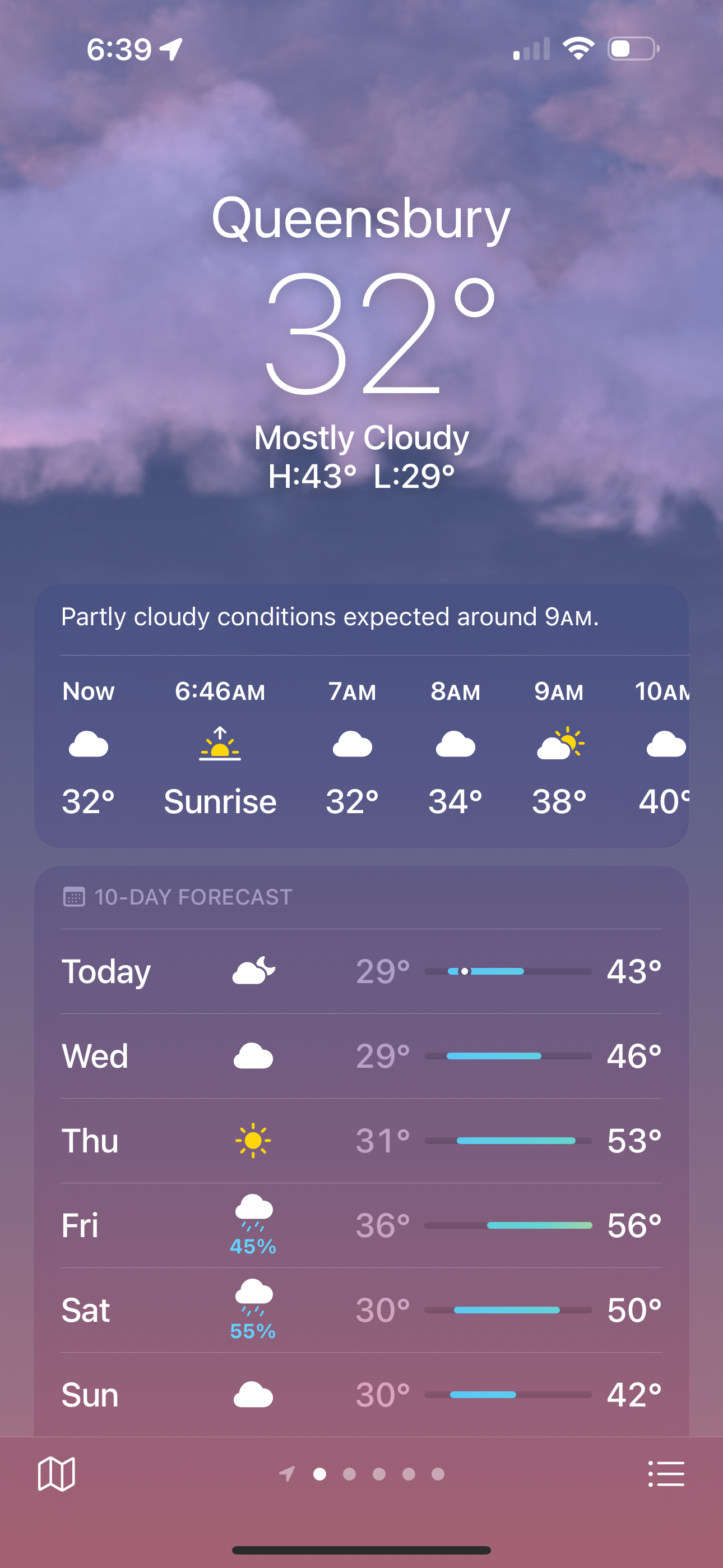
Task: Open Friday's 45% rain forecast
Action: [361, 1225]
